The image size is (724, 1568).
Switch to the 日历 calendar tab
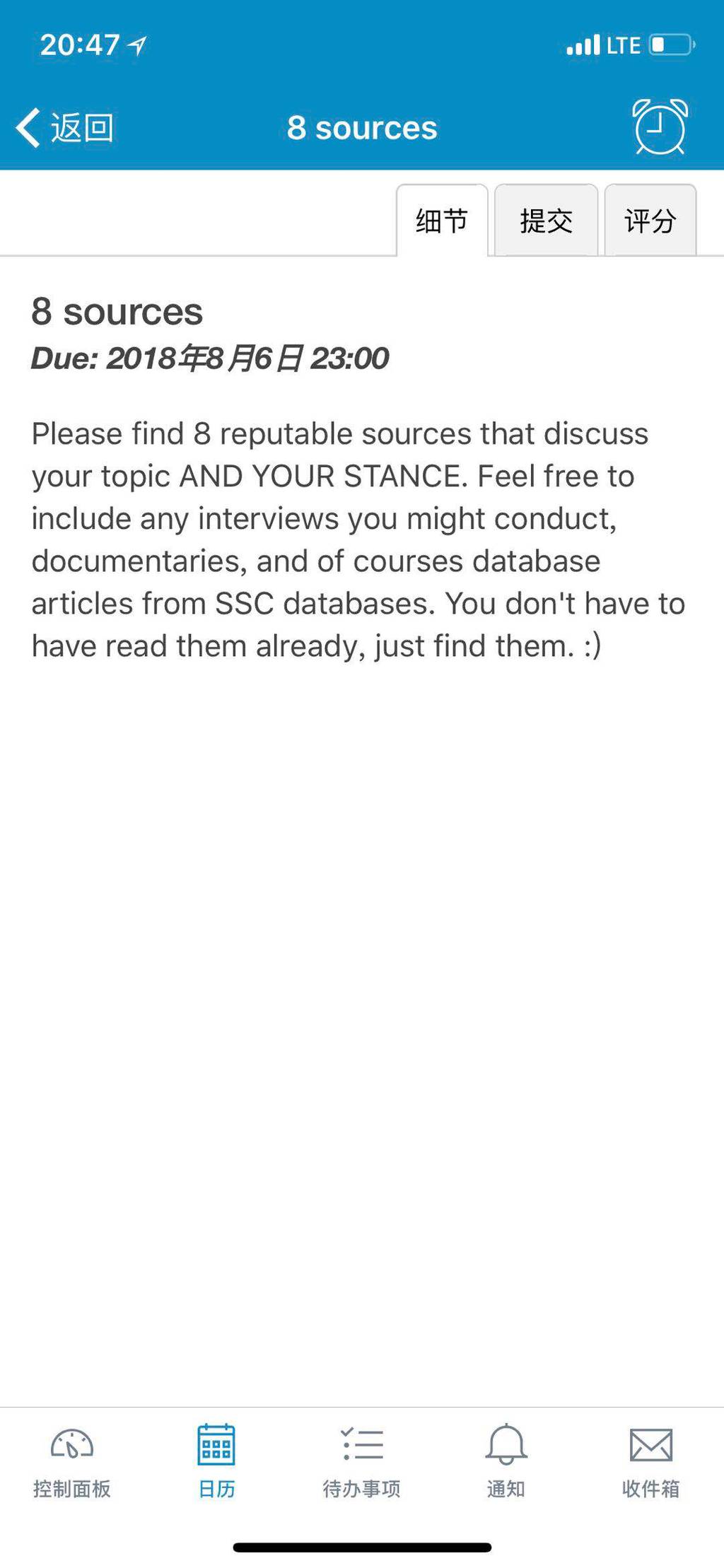[x=216, y=1461]
